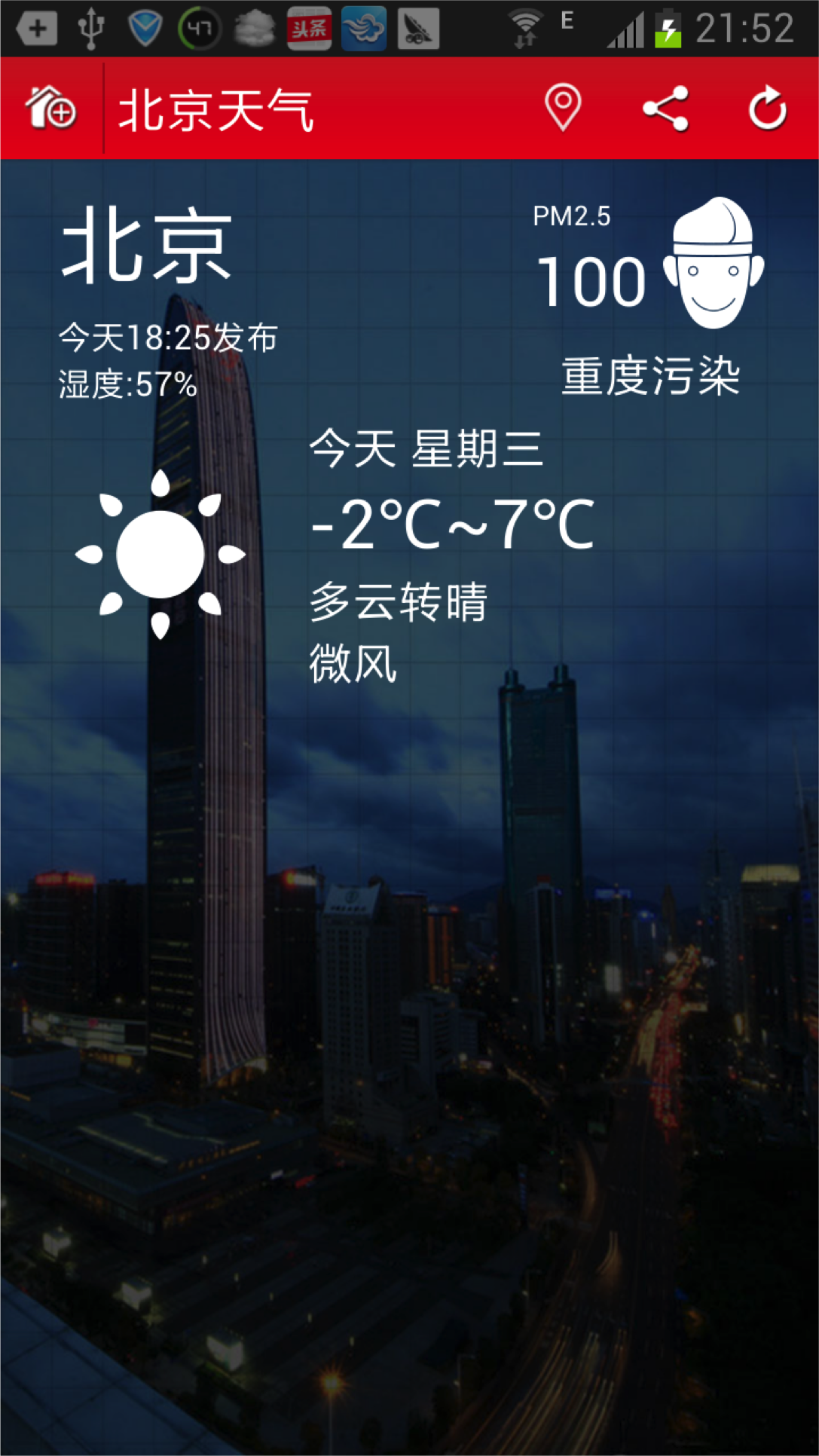Share the Beijing weather report
The width and height of the screenshot is (819, 1456).
pyautogui.click(x=666, y=109)
